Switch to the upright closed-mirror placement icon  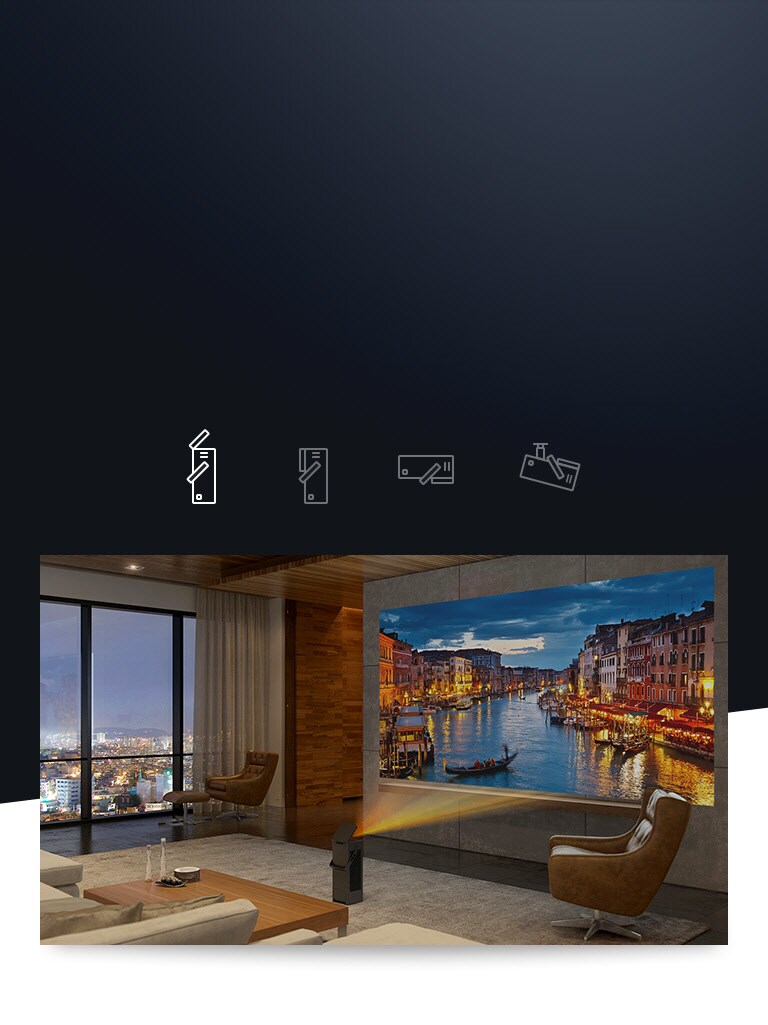[313, 475]
